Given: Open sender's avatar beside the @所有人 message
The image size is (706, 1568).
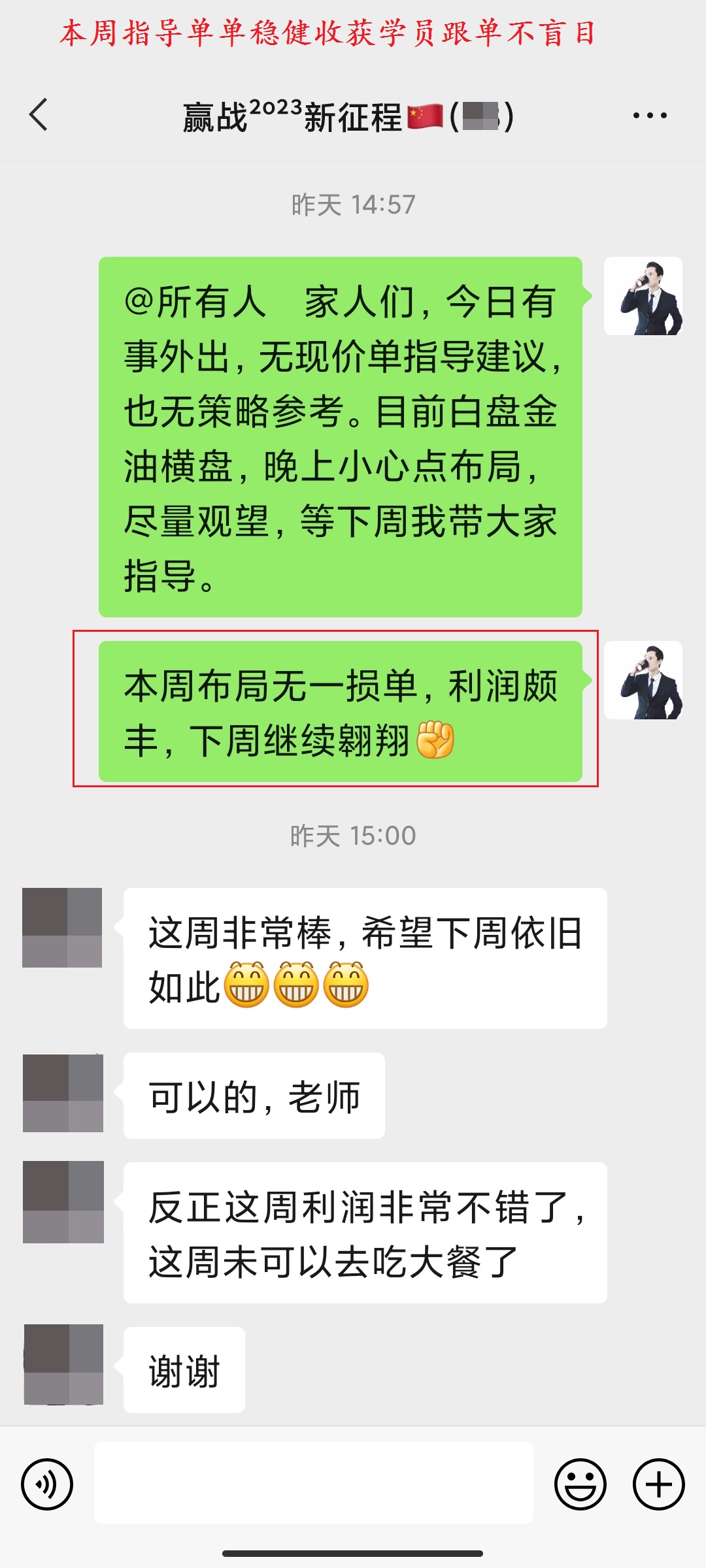Looking at the screenshot, I should click(x=643, y=296).
